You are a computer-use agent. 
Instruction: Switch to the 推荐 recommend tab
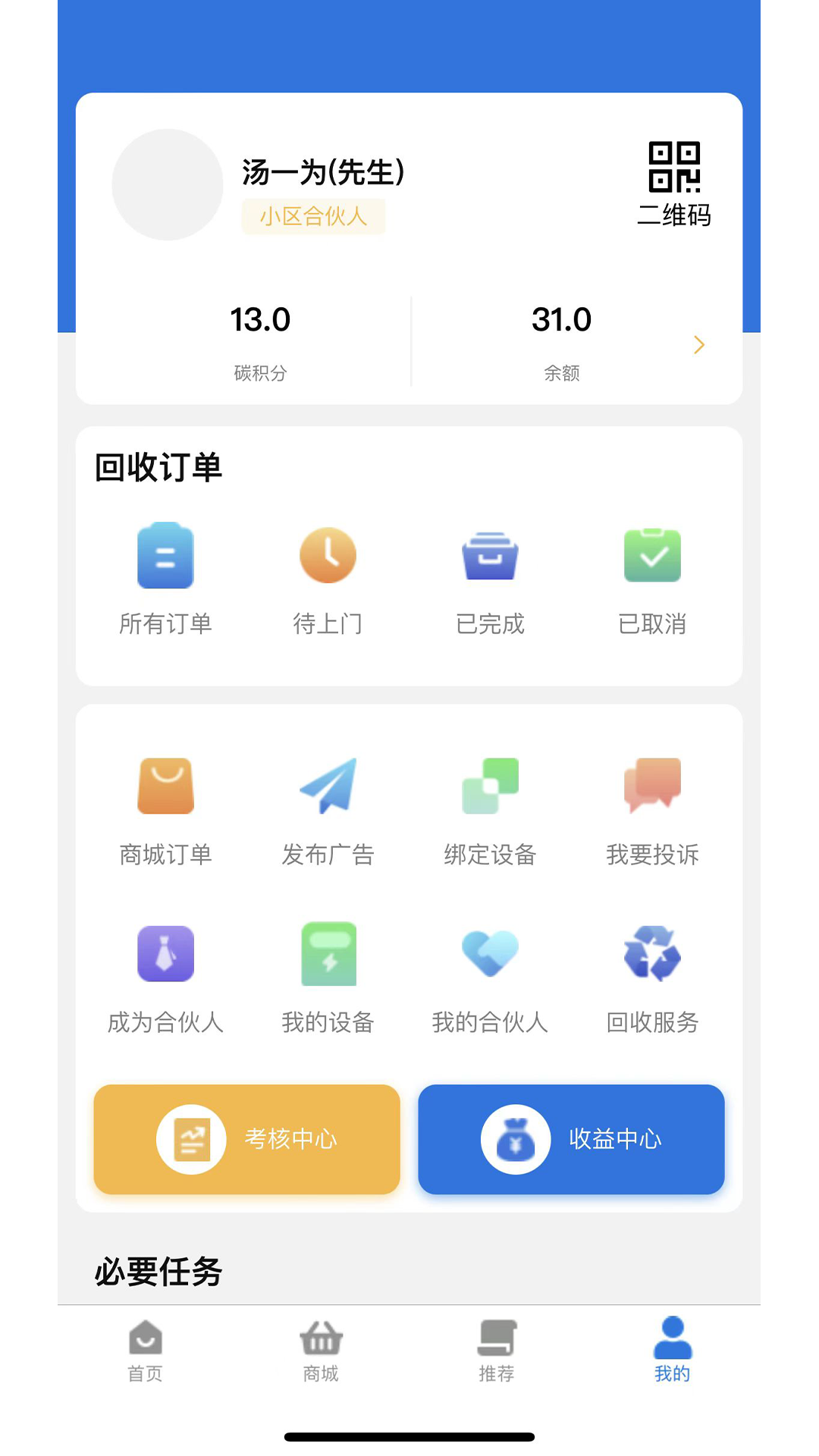[497, 1351]
